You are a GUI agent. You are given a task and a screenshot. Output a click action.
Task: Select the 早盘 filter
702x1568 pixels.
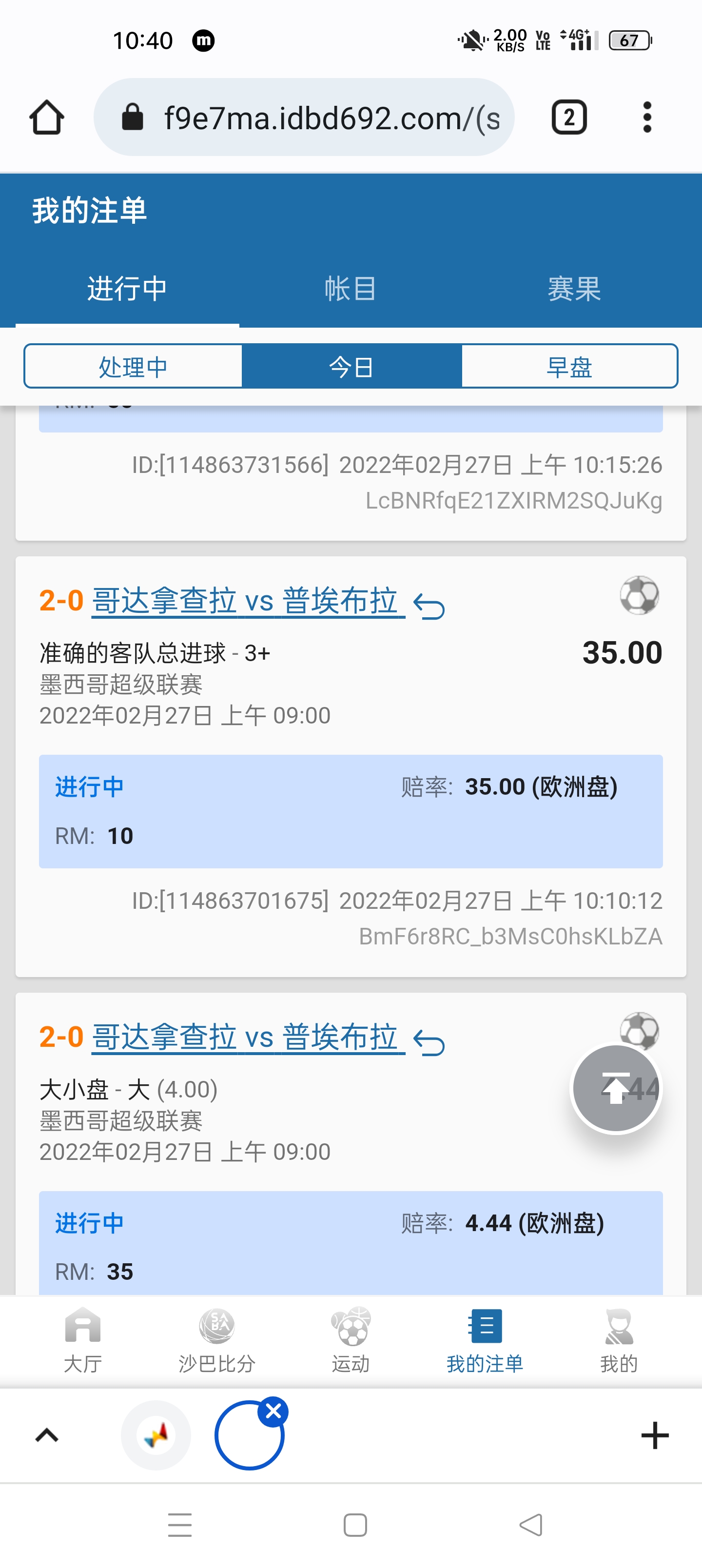point(569,367)
